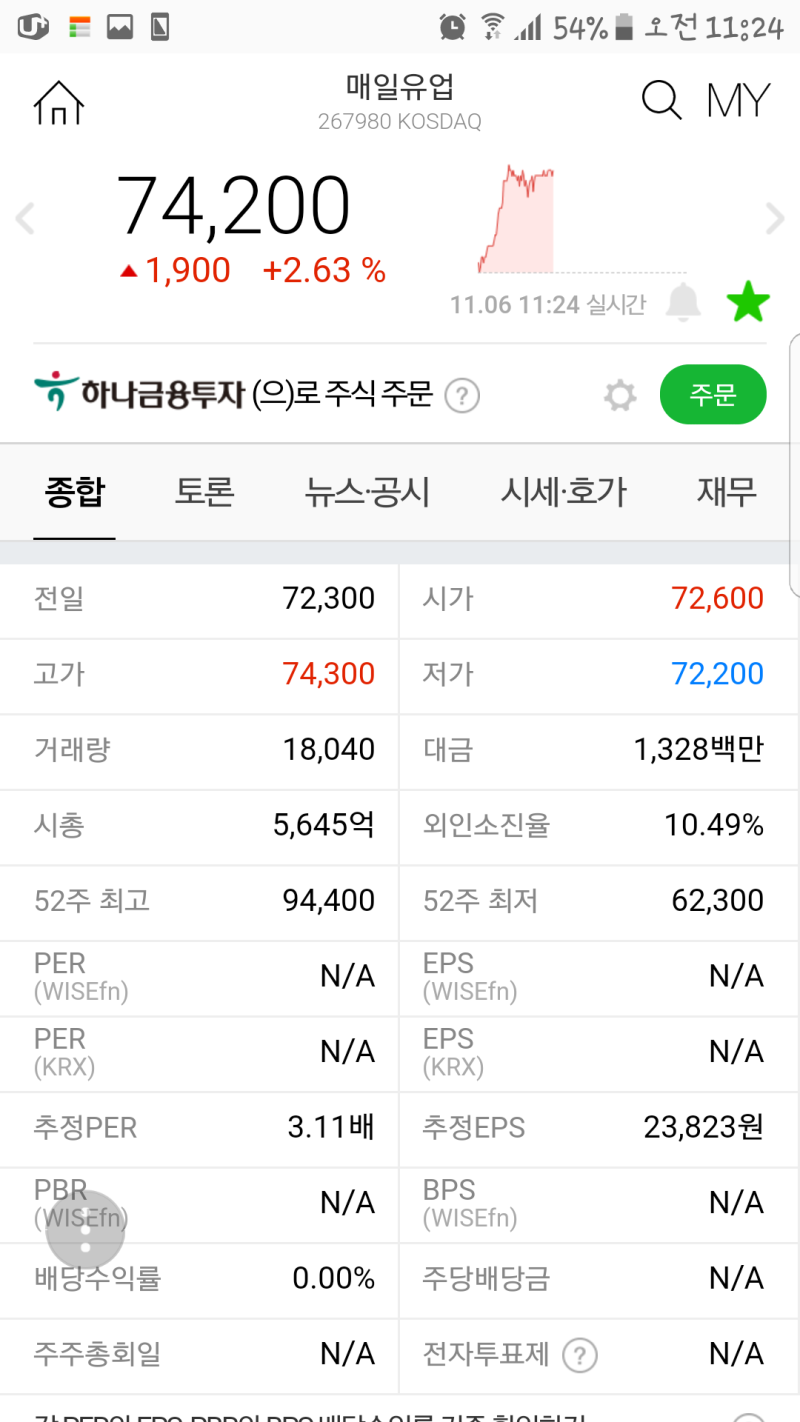The height and width of the screenshot is (1422, 800).
Task: Open the 뉴스·공시 news tab
Action: tap(368, 491)
